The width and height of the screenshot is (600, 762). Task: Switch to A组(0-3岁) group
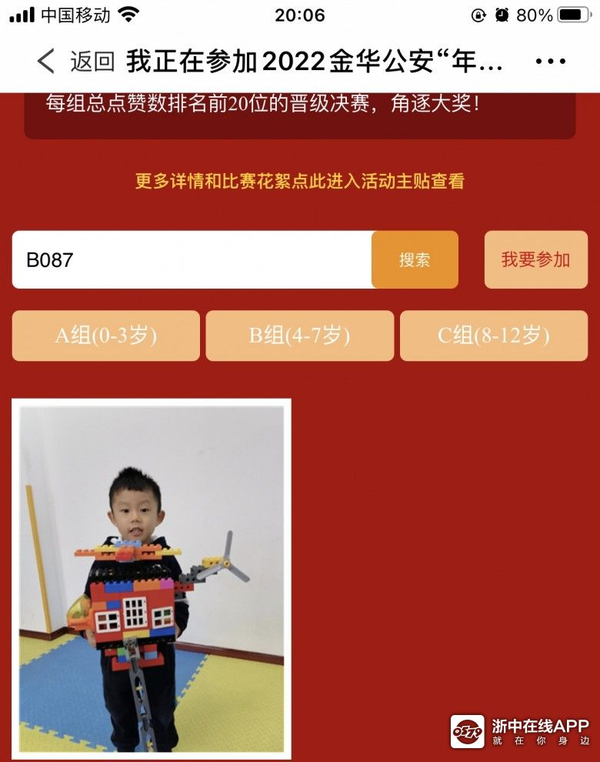point(106,336)
